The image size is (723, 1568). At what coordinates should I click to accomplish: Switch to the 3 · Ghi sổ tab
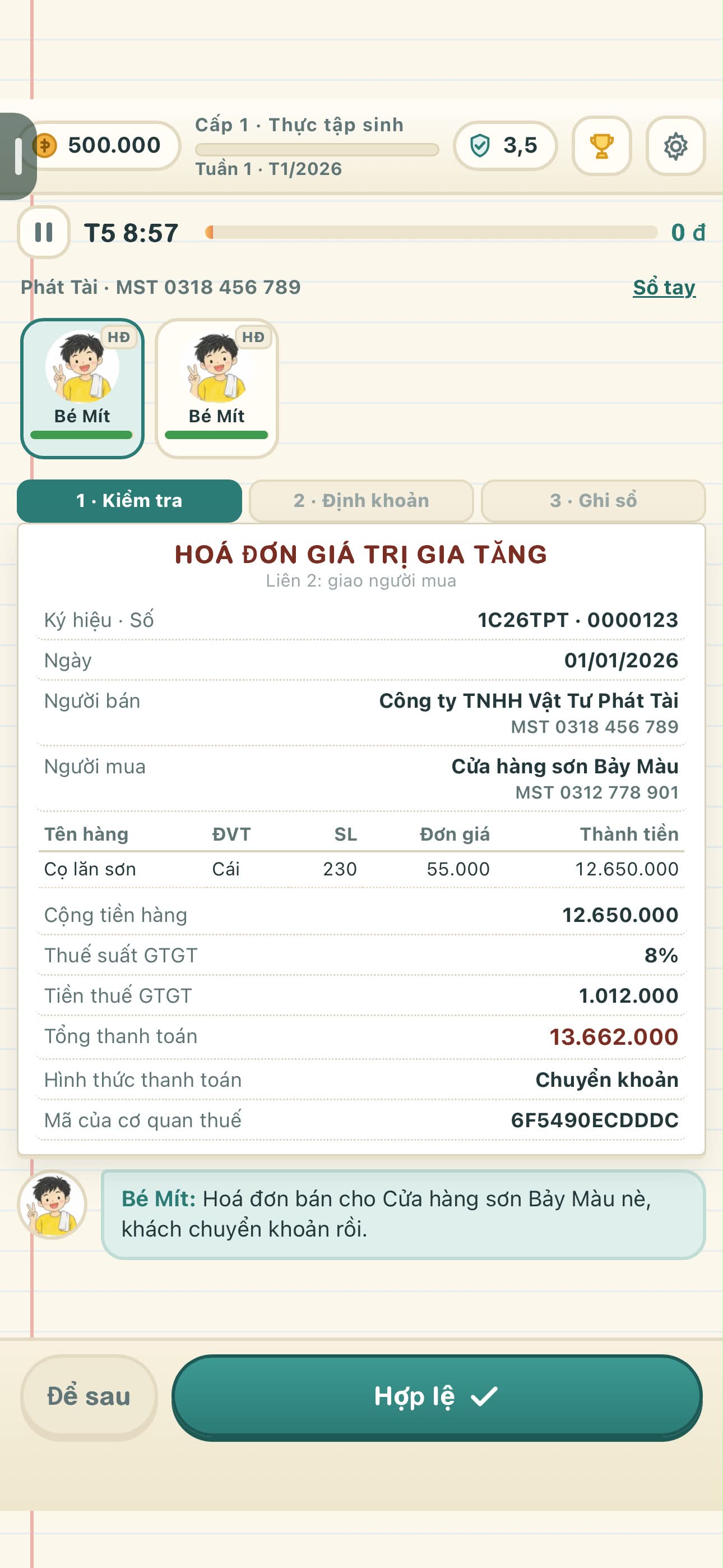tap(593, 500)
